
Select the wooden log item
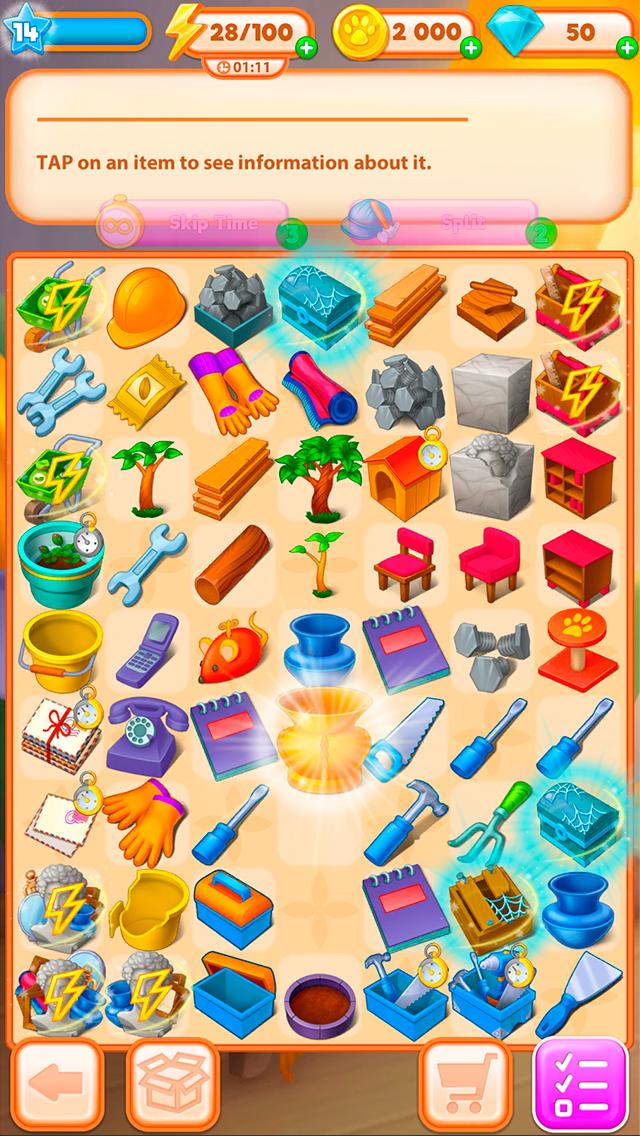pos(232,564)
